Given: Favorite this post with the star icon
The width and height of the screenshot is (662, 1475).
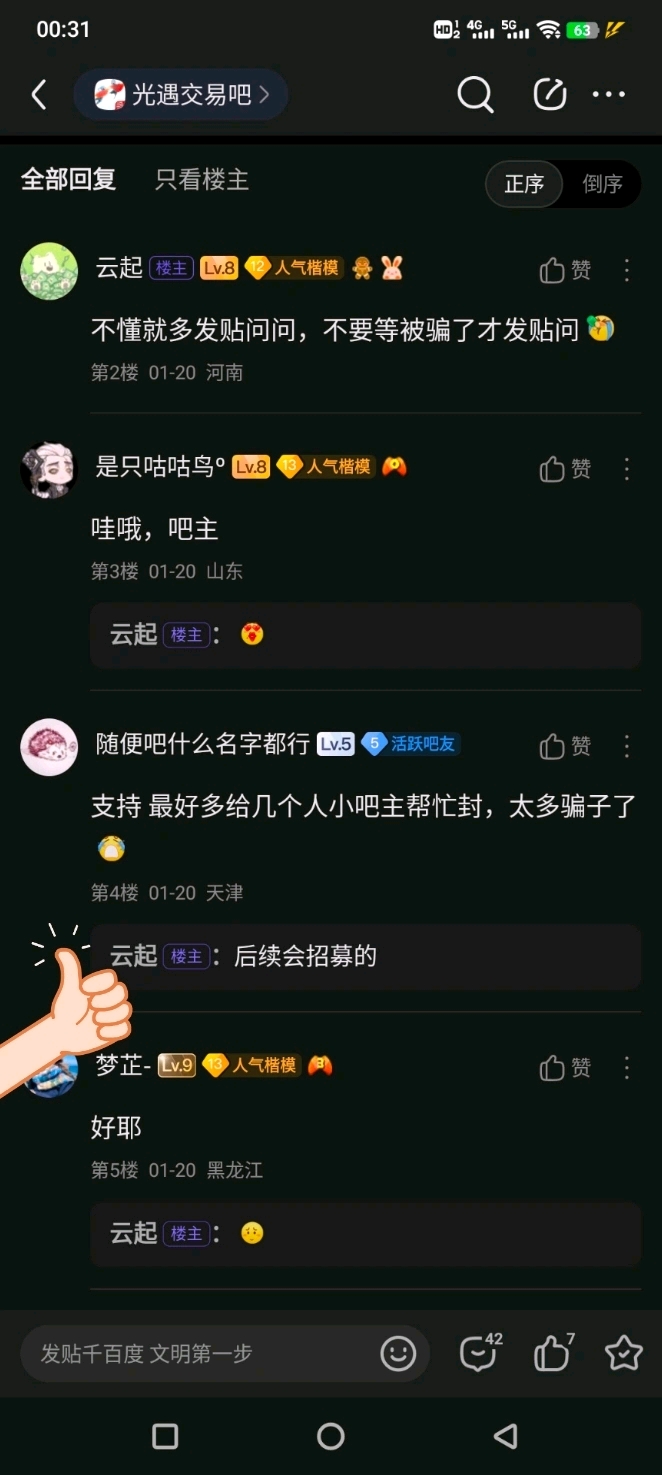Looking at the screenshot, I should 623,1354.
